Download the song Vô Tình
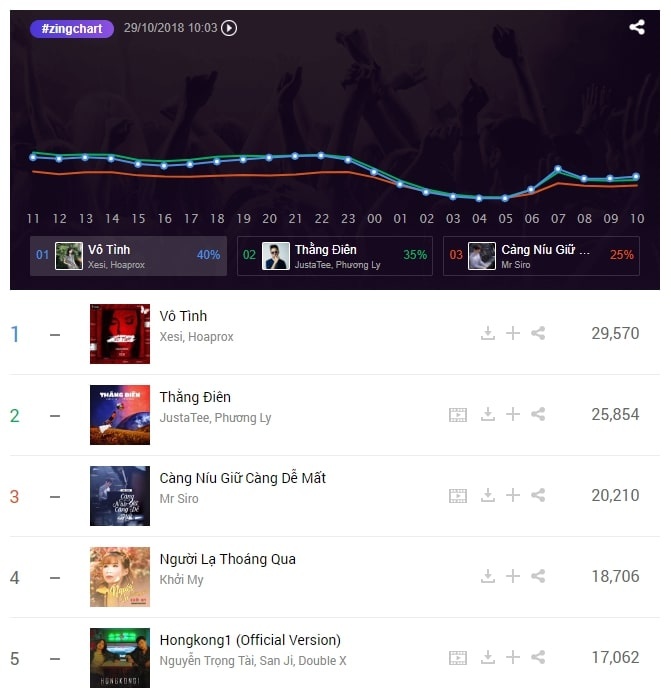The height and width of the screenshot is (697, 671). (x=488, y=333)
